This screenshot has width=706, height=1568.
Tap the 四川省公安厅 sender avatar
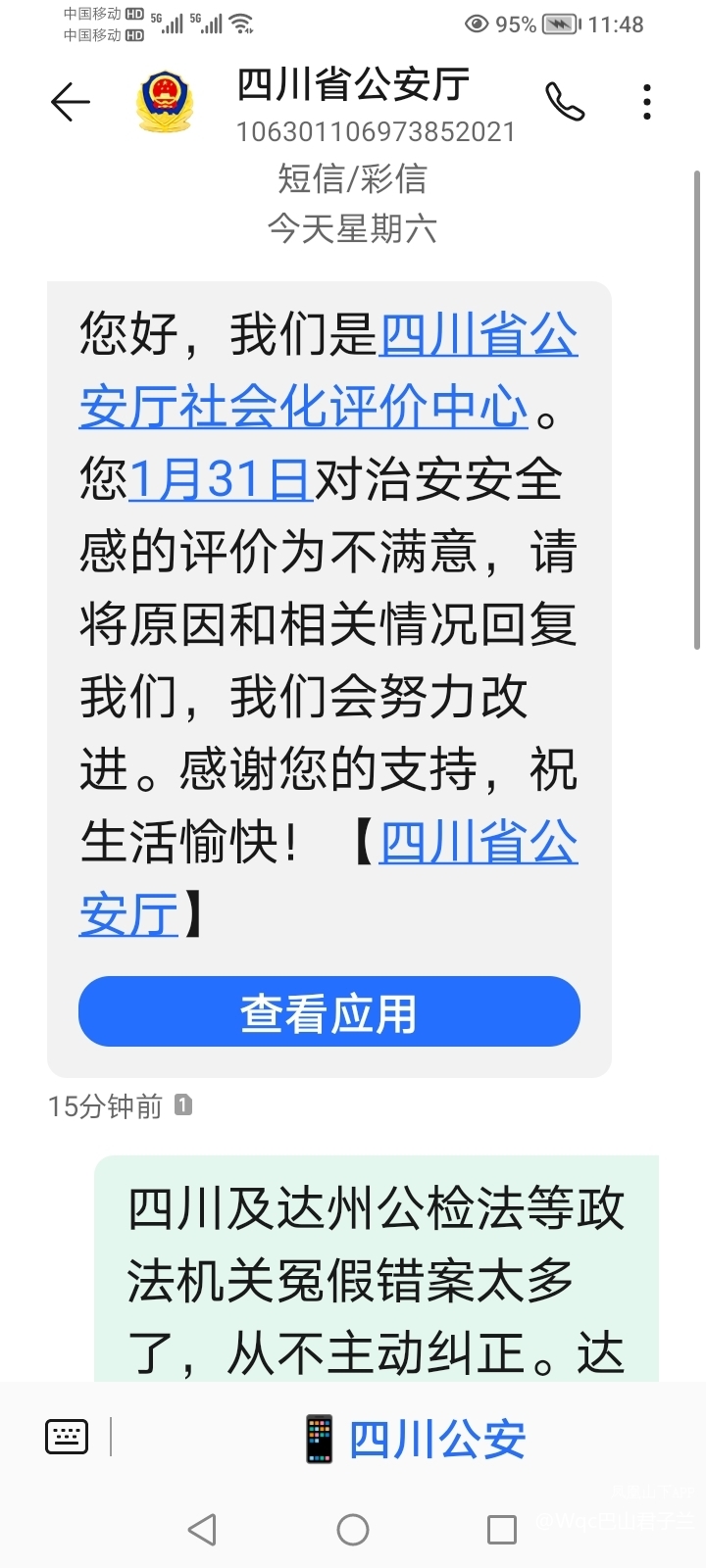click(165, 102)
